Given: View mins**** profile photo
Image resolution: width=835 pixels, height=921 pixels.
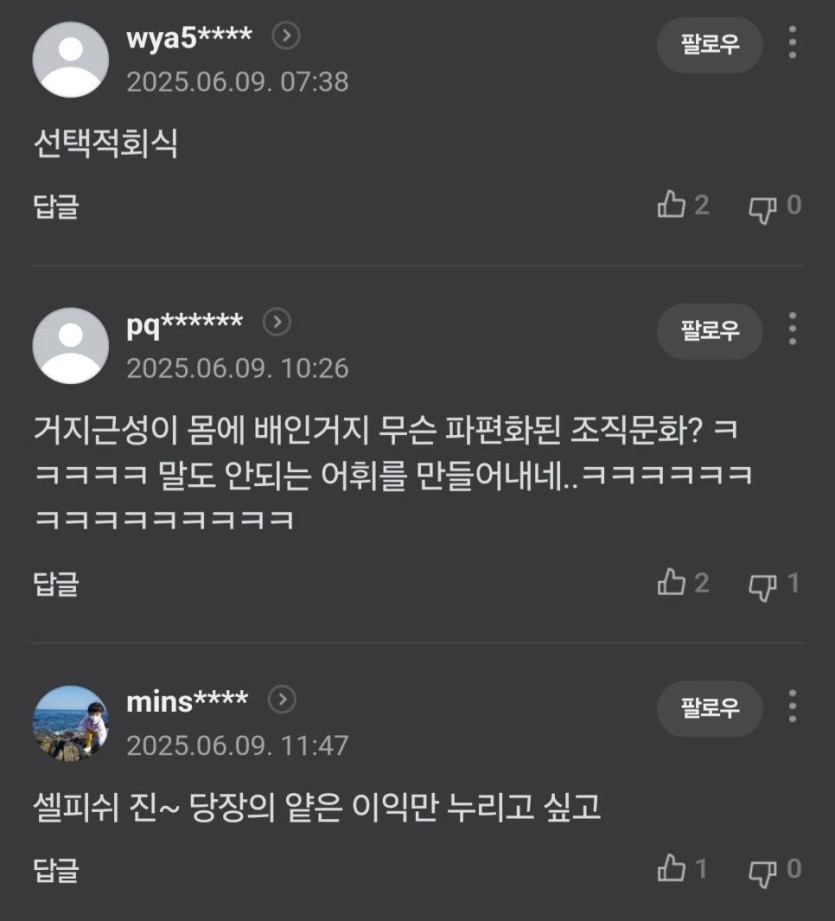Looking at the screenshot, I should 70,723.
